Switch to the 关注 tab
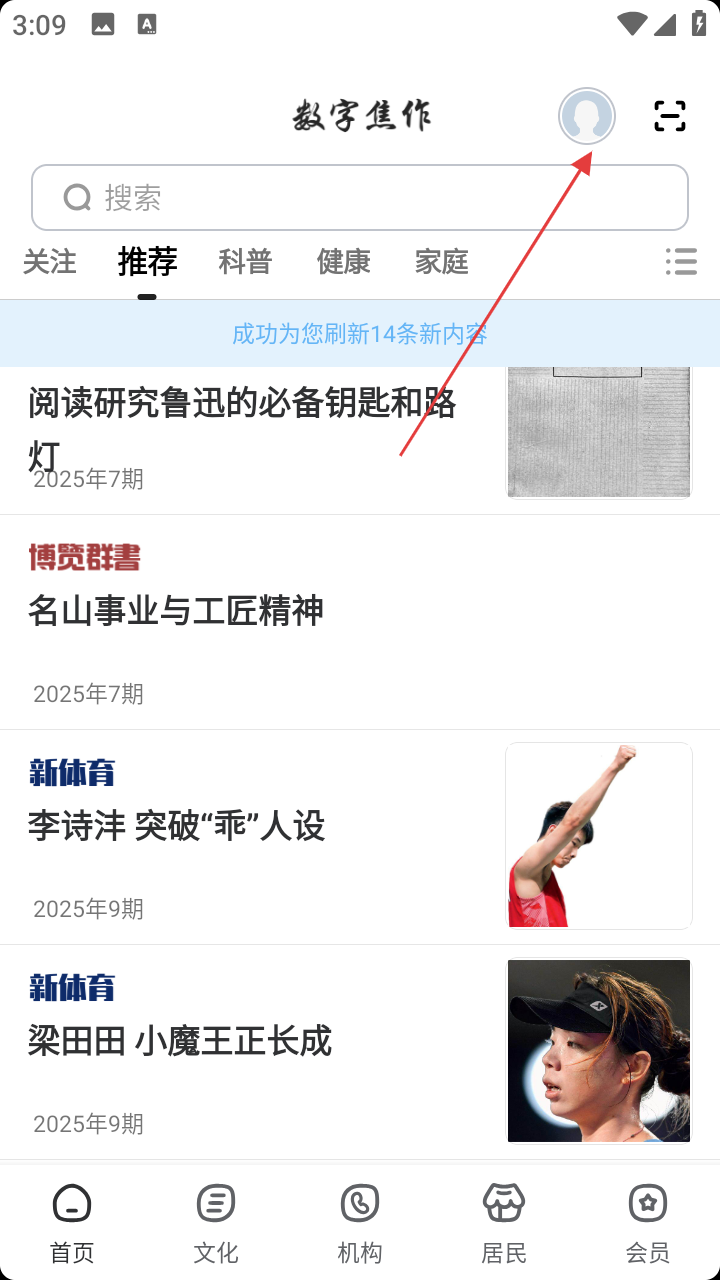 point(50,262)
